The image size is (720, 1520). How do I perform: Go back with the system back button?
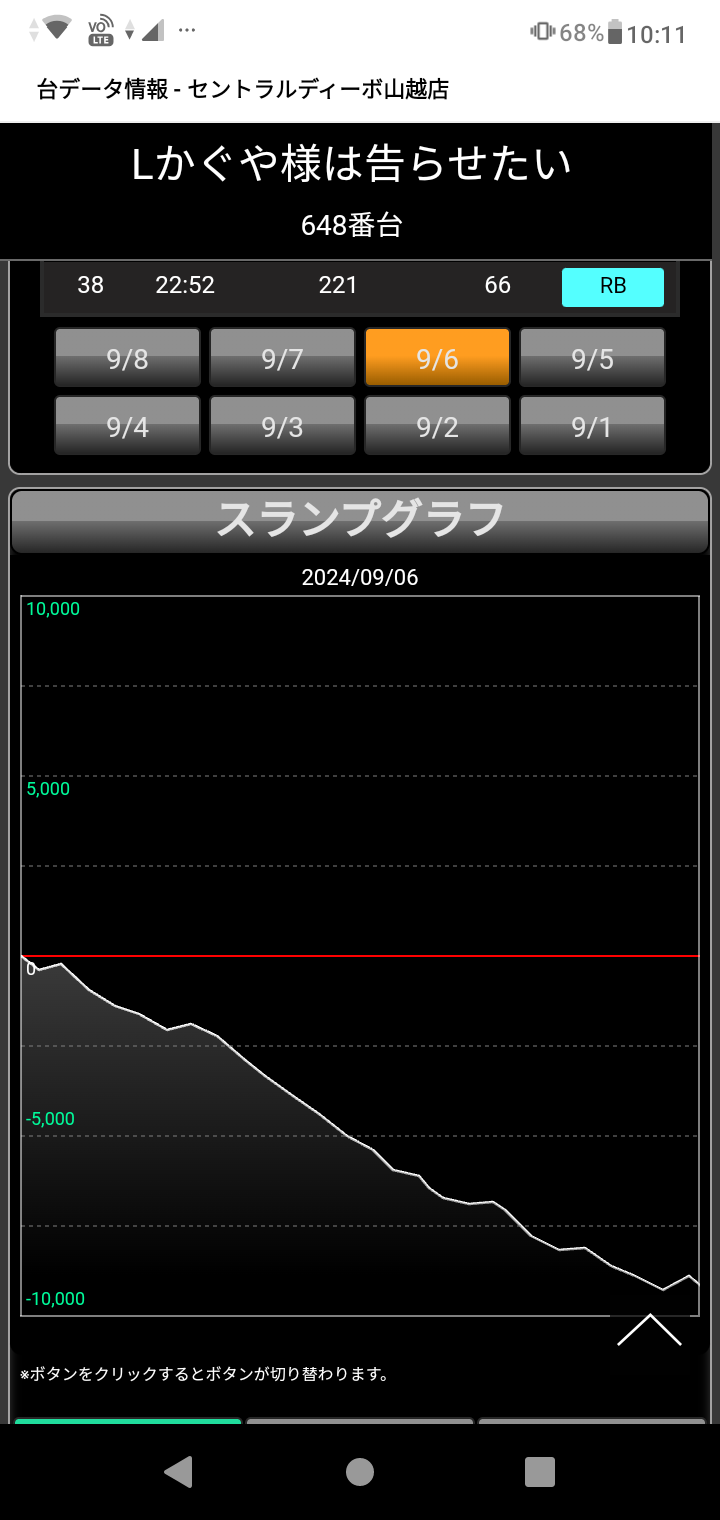coord(178,1471)
